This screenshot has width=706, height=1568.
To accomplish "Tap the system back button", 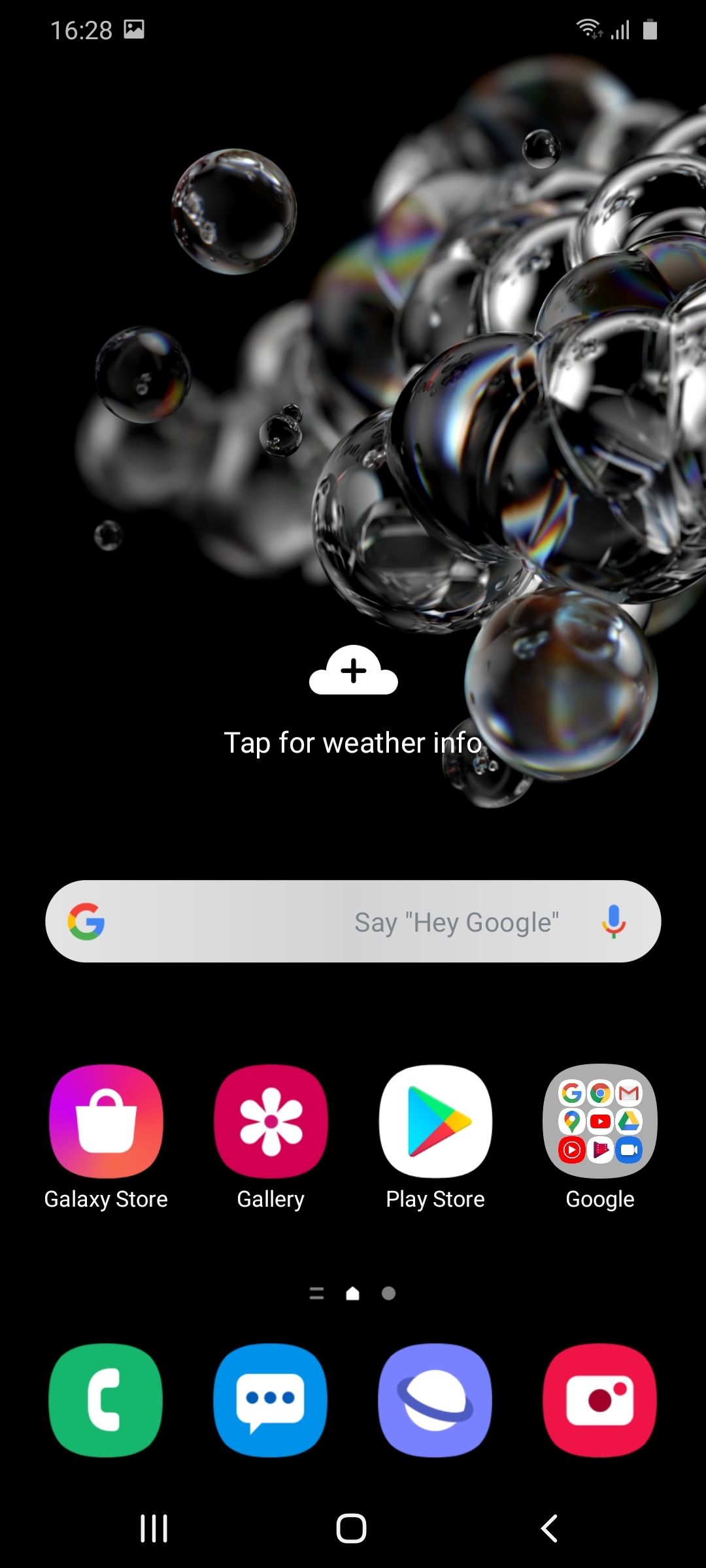I will point(549,1529).
